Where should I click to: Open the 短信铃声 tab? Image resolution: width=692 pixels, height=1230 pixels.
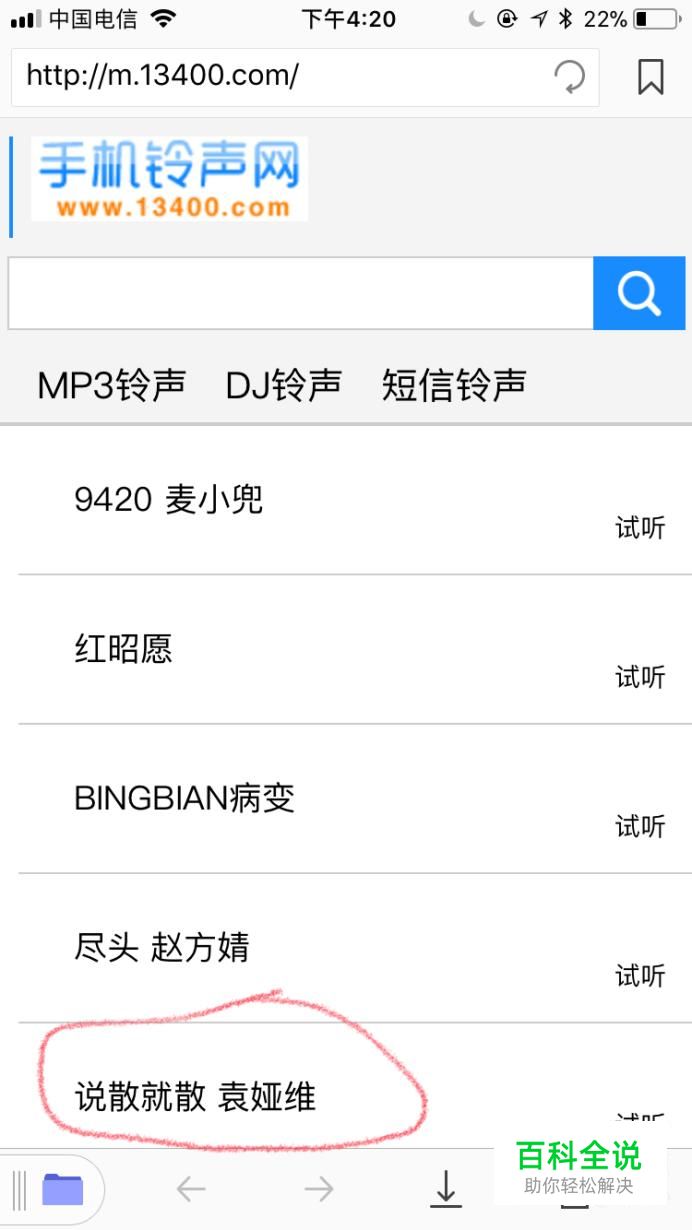(454, 385)
